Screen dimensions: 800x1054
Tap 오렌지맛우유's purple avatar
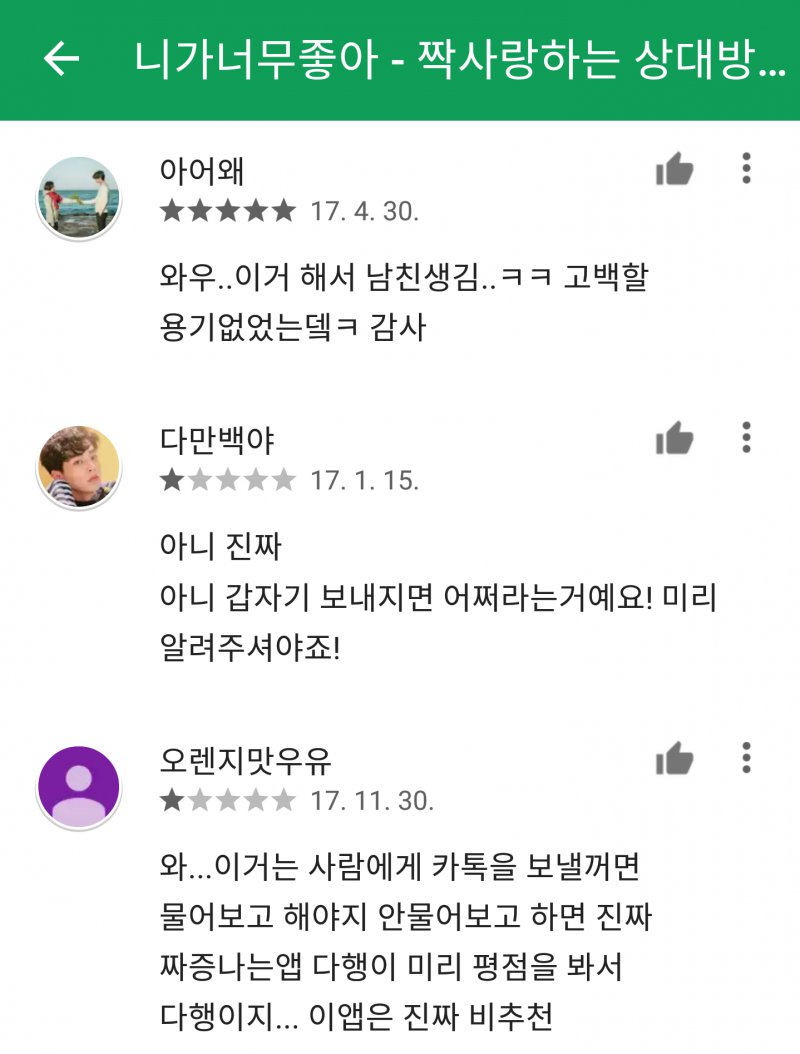[x=78, y=786]
